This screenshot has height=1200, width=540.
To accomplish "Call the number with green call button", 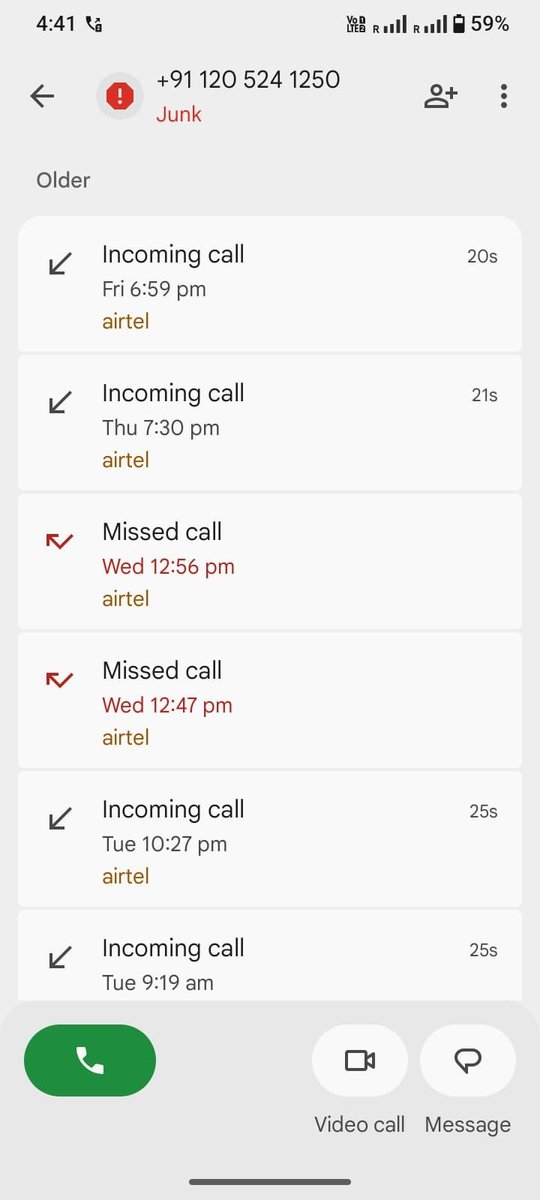I will tap(90, 1060).
